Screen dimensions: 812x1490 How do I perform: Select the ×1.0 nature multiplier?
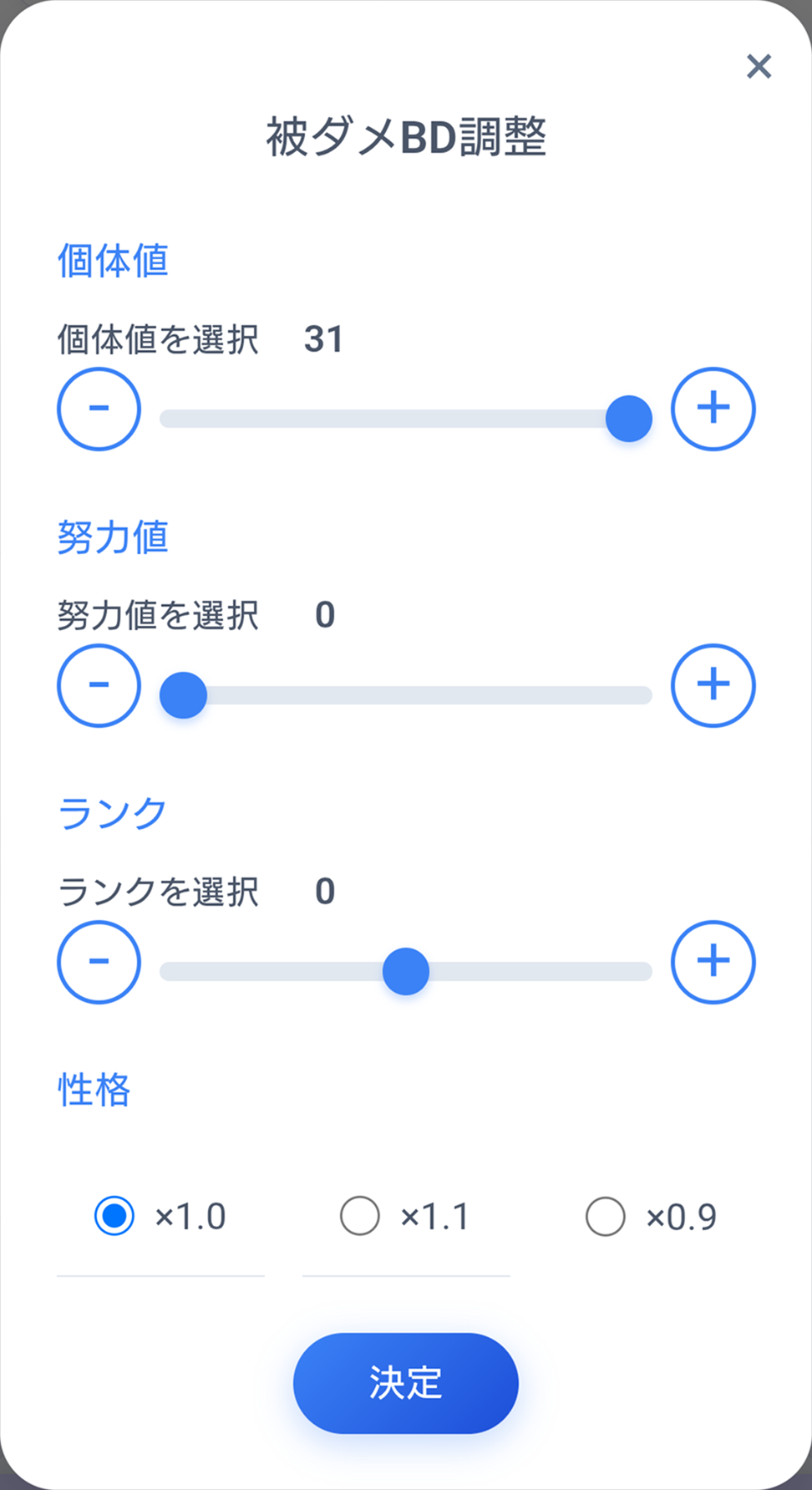(114, 1217)
